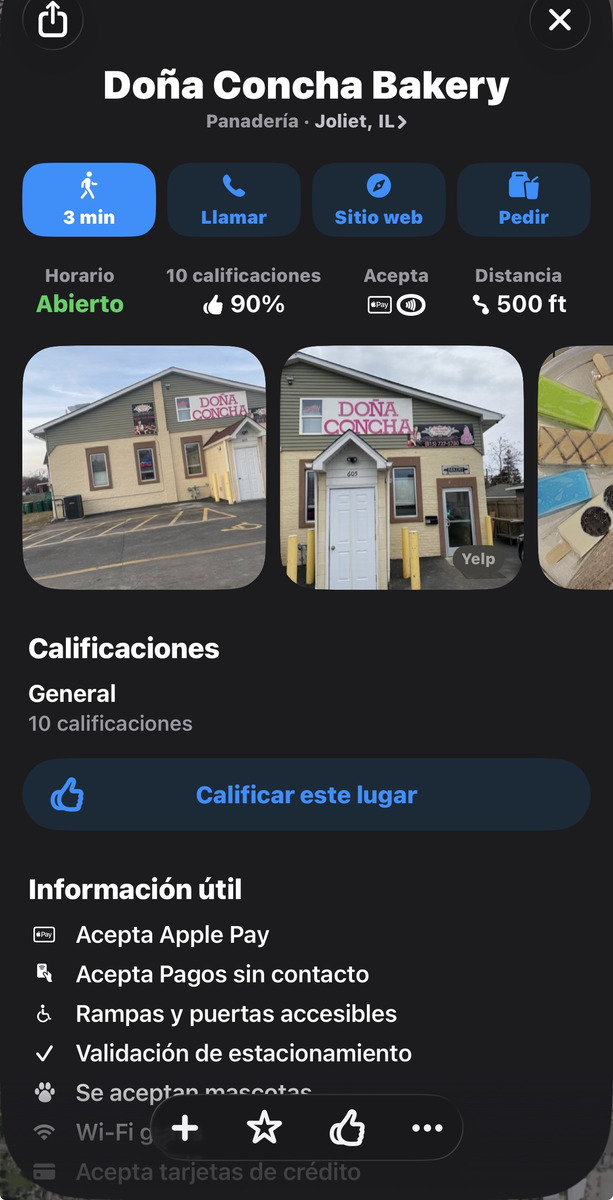This screenshot has height=1200, width=613.
Task: View first storefront photo with parking lot
Action: click(x=144, y=467)
